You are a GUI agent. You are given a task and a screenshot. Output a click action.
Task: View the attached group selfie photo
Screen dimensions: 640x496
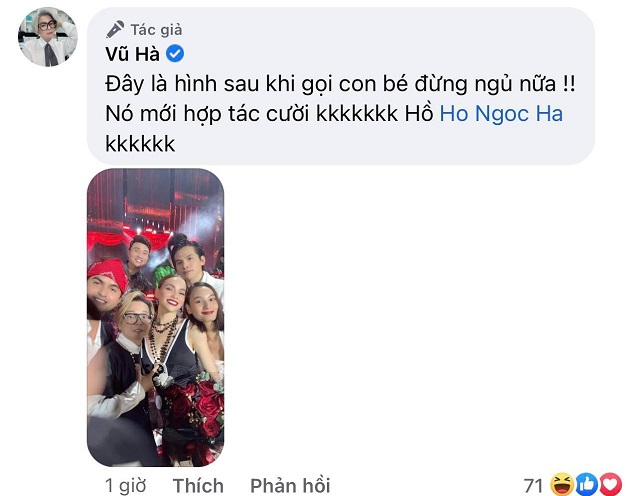tap(155, 317)
